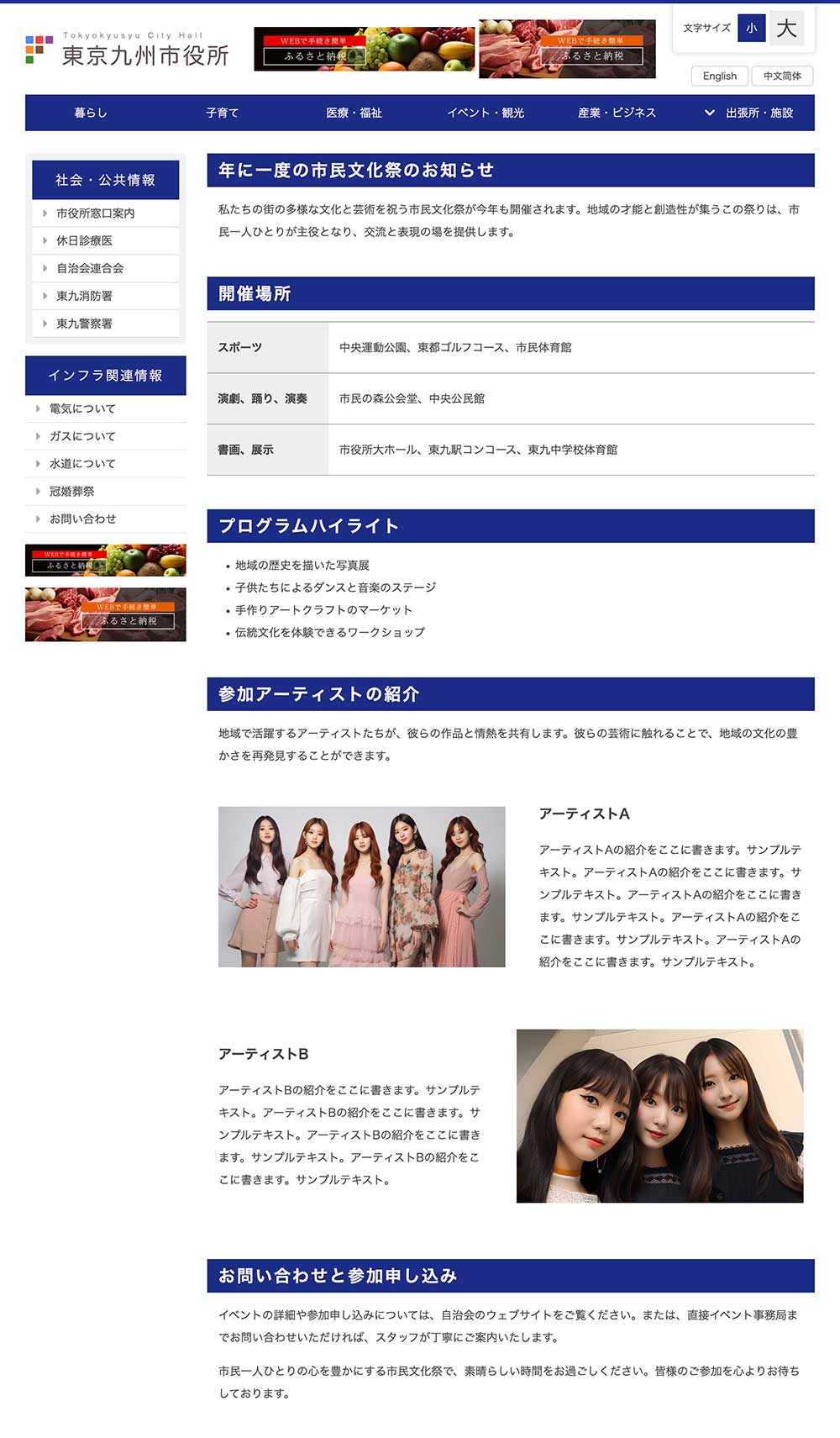Viewport: 840px width, 1438px height.
Task: Expand the 出張所・施設 dropdown
Action: click(748, 113)
